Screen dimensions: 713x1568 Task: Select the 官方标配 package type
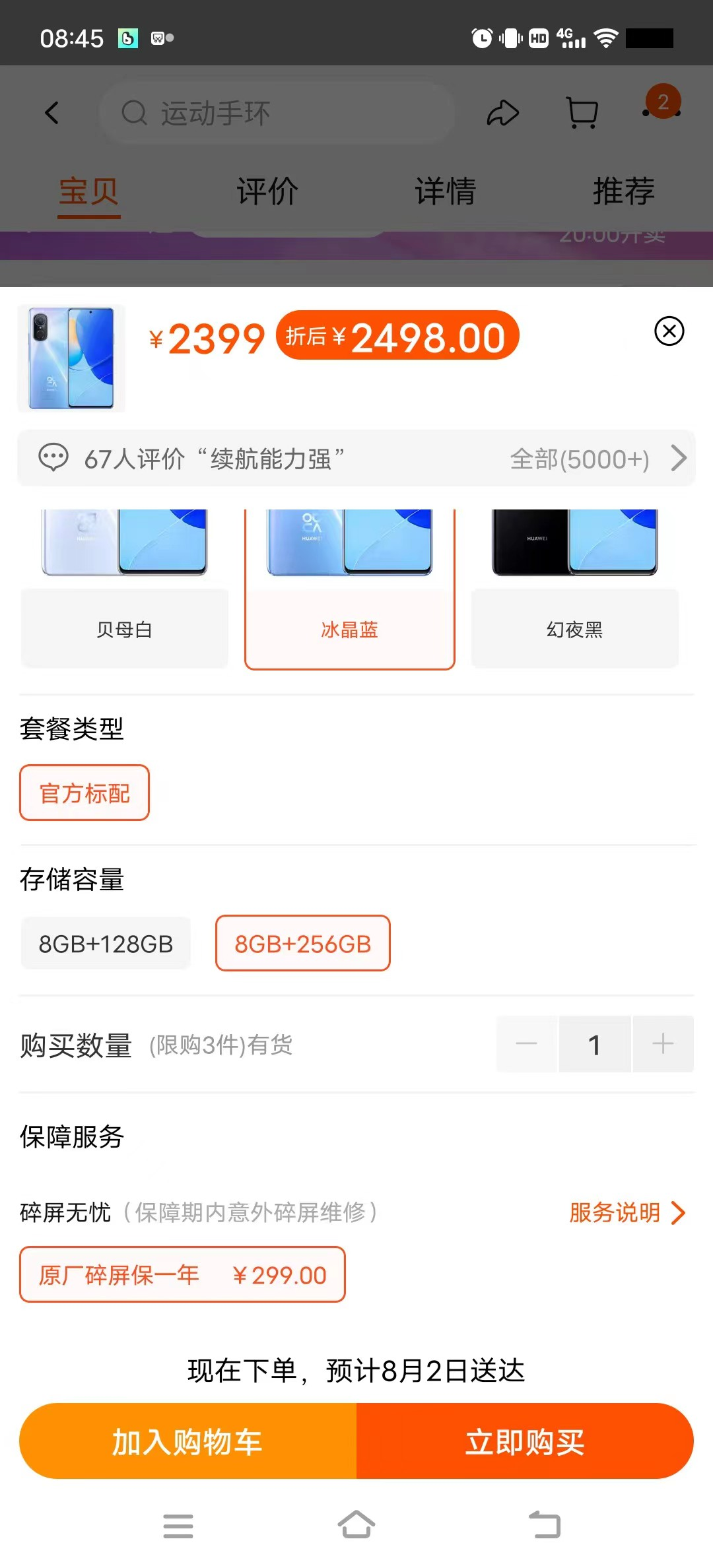[85, 793]
